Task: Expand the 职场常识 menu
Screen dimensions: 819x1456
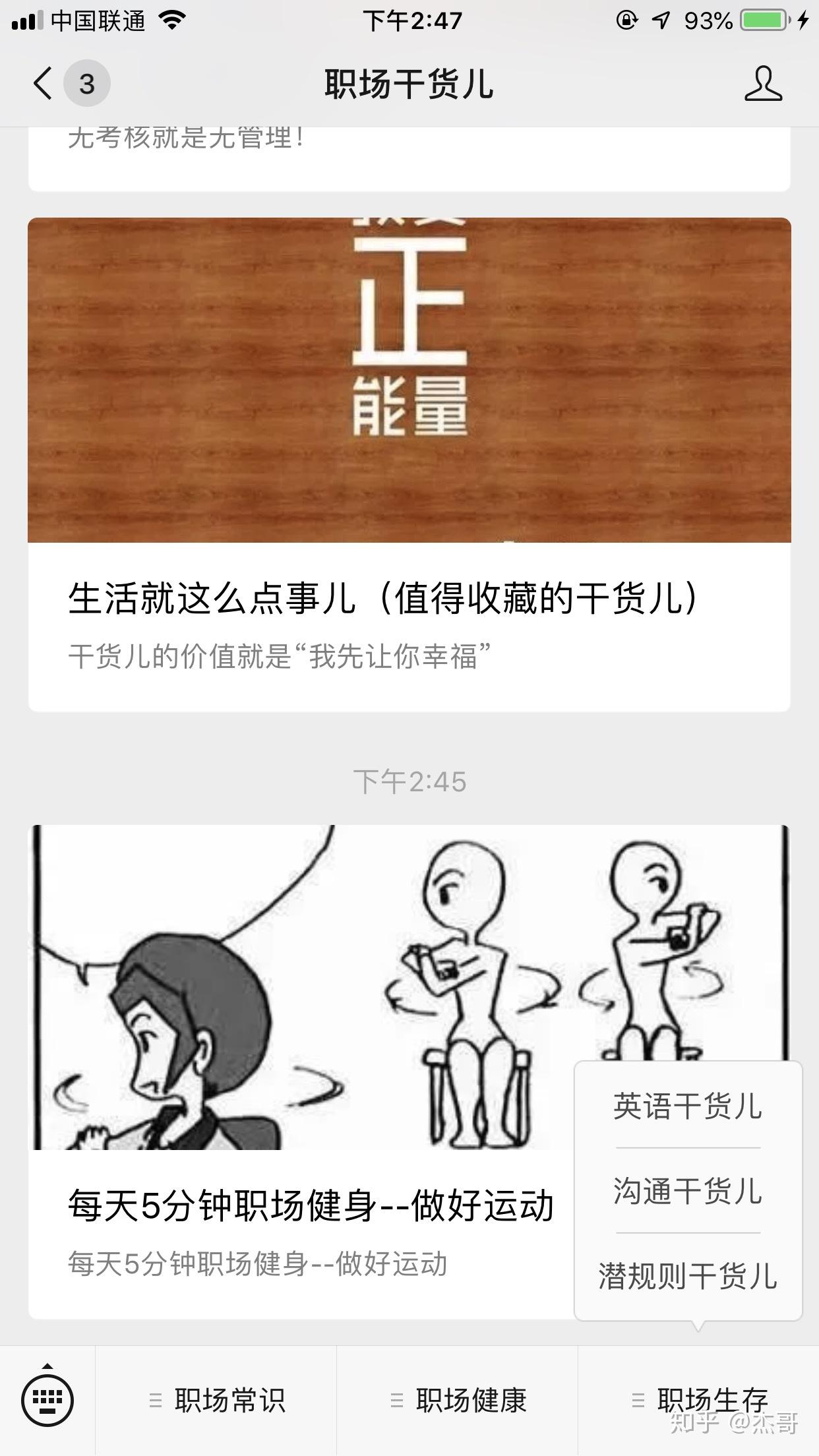Action: [x=216, y=1401]
